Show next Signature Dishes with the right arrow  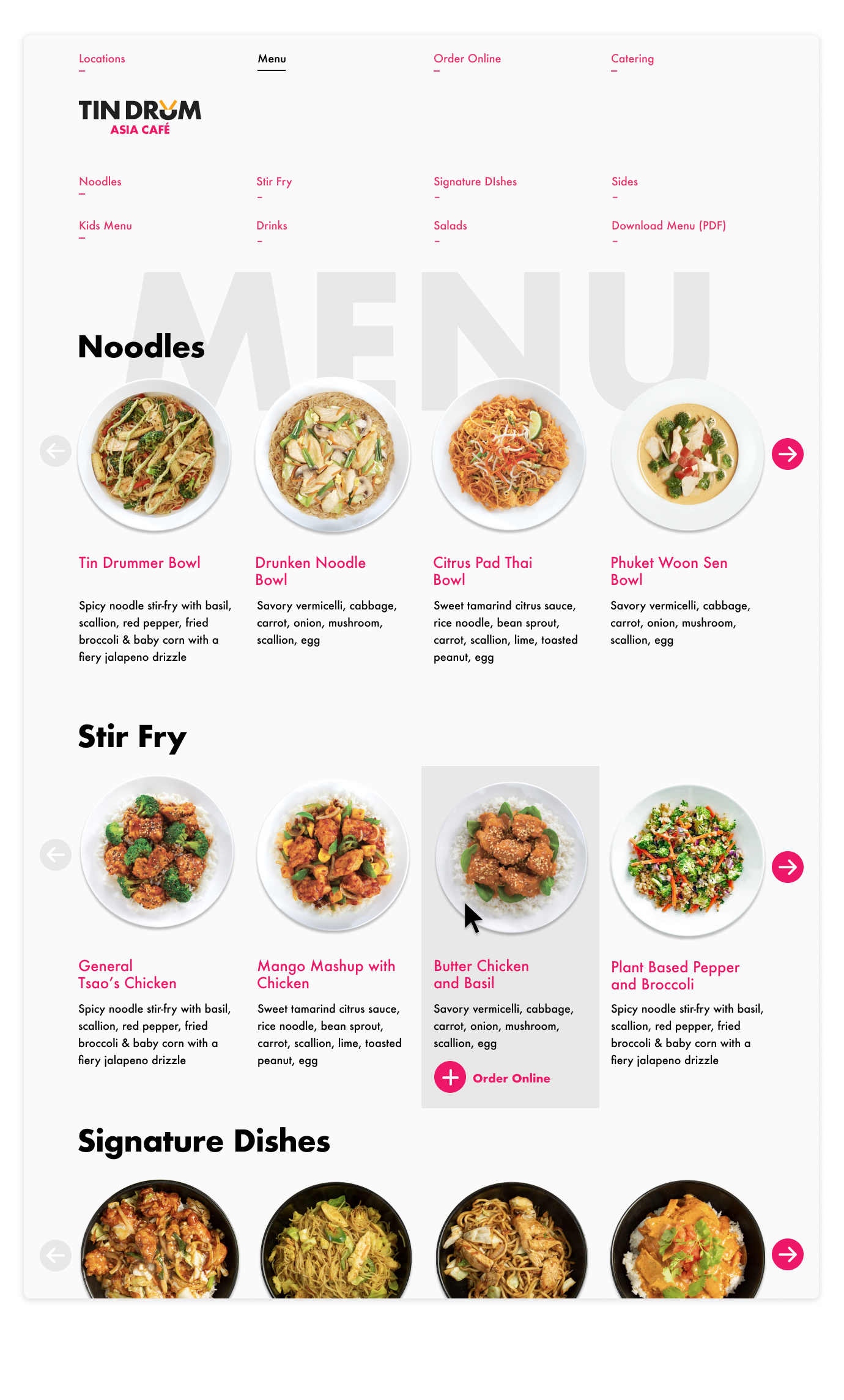tap(787, 1254)
